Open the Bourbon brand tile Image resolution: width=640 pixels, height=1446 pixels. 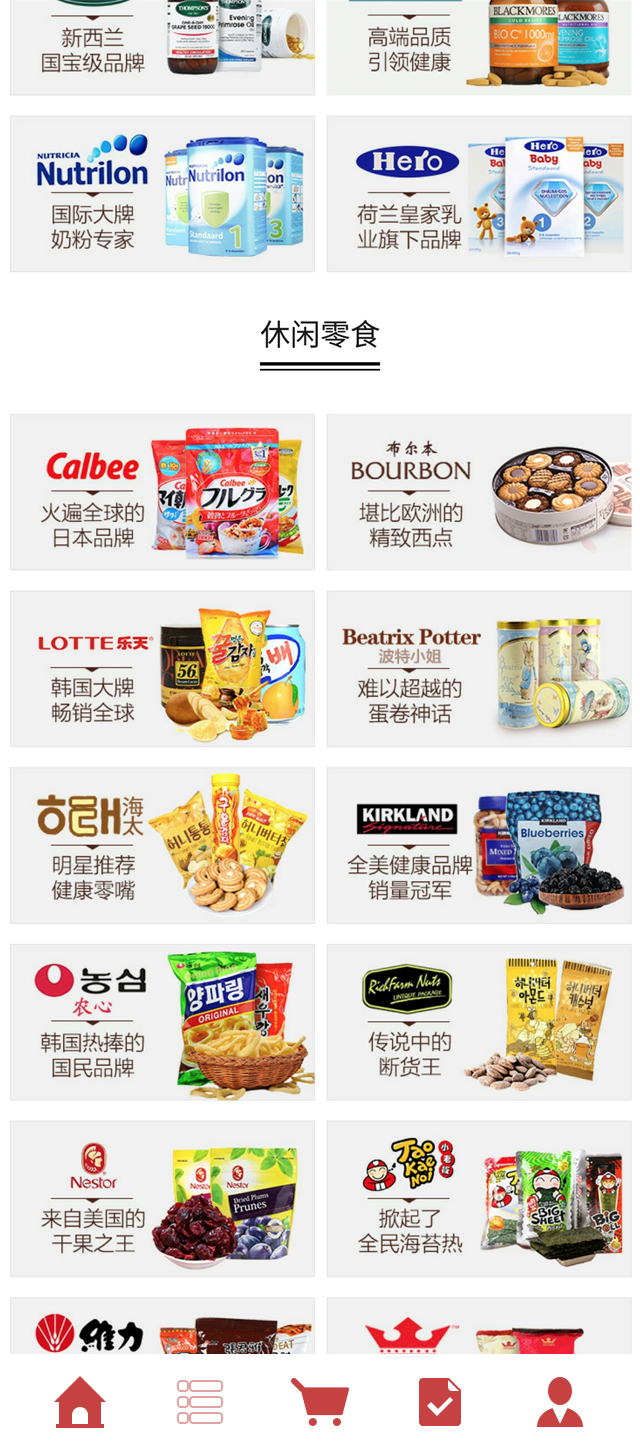pos(479,492)
